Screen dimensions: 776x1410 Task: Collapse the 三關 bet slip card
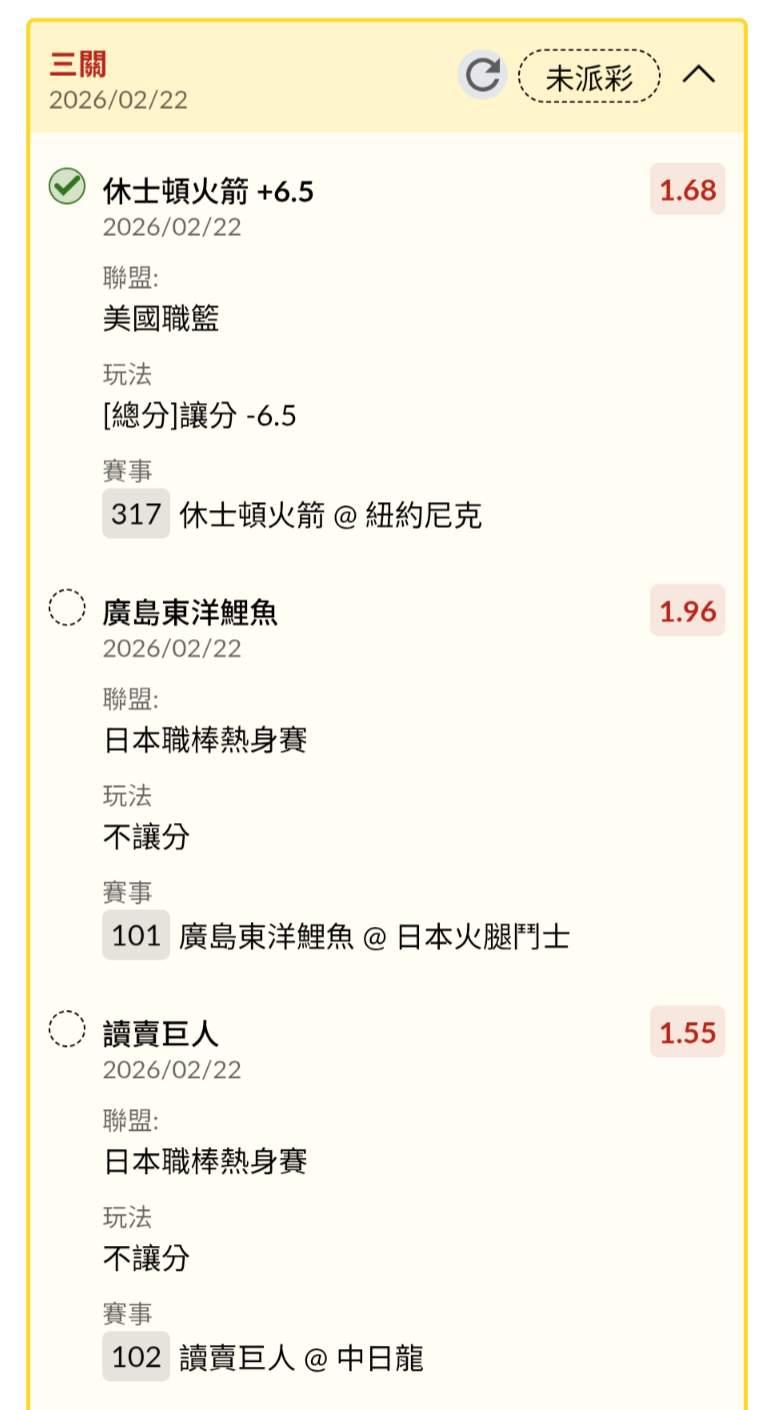[x=699, y=76]
